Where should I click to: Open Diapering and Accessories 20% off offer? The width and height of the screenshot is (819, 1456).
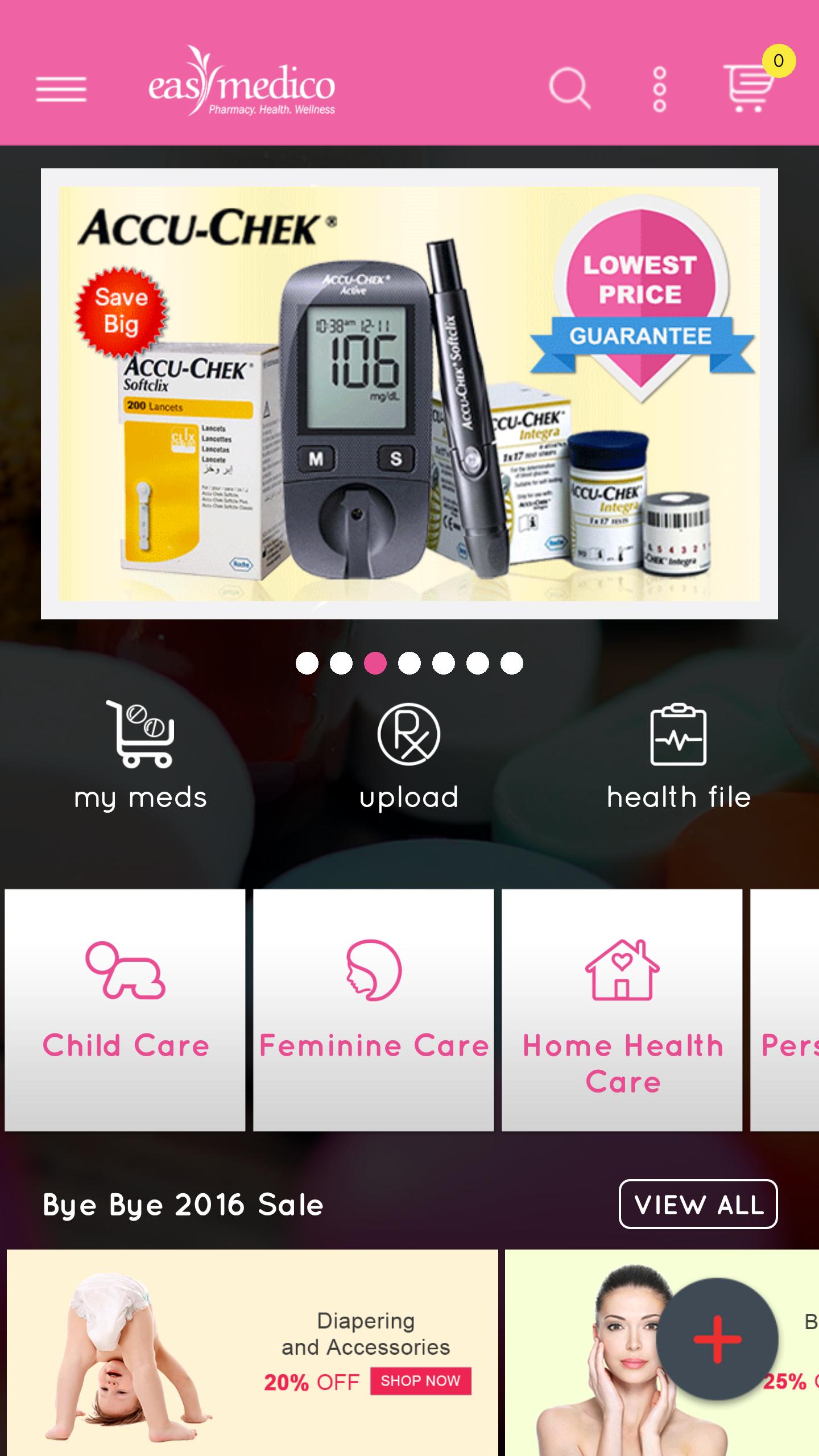252,1354
